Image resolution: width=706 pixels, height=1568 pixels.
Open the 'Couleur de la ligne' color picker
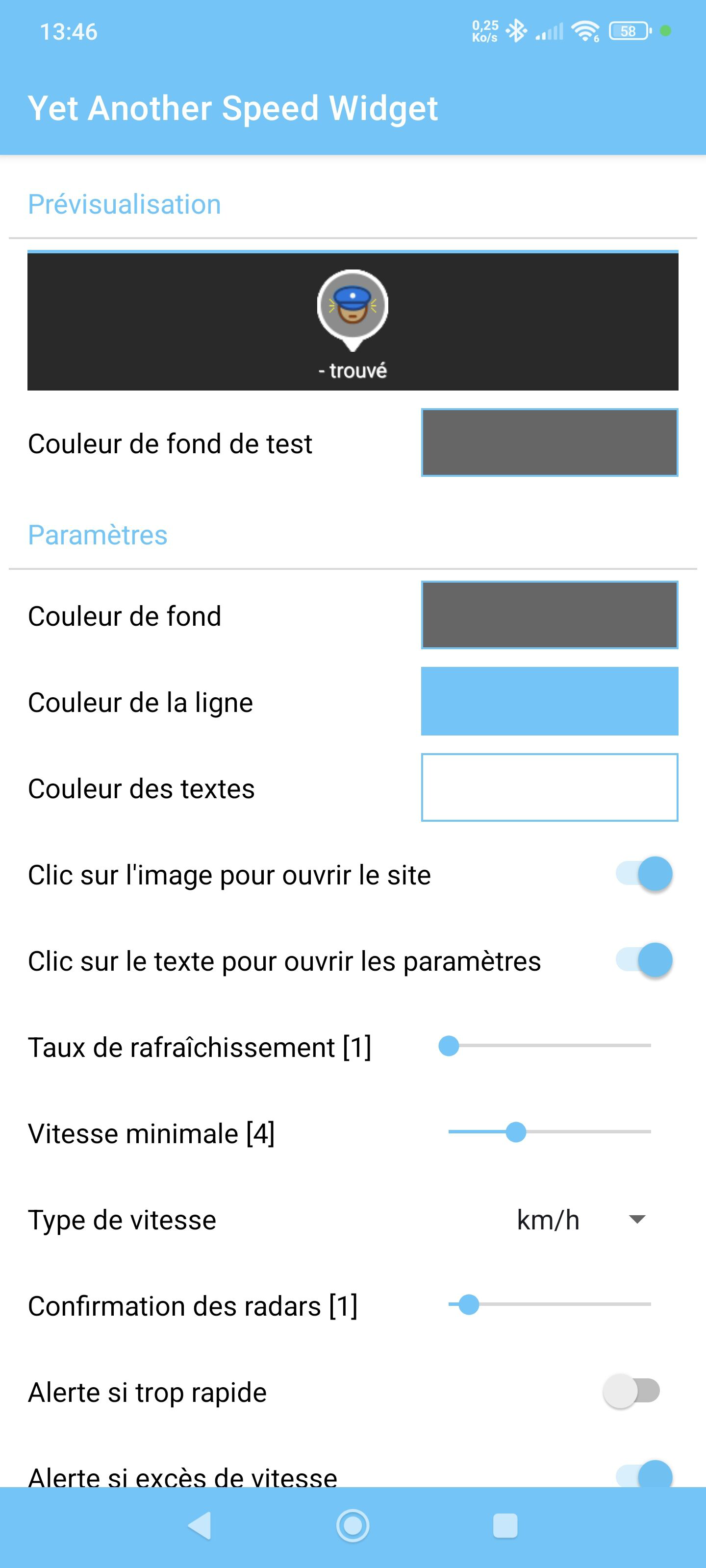tap(549, 701)
